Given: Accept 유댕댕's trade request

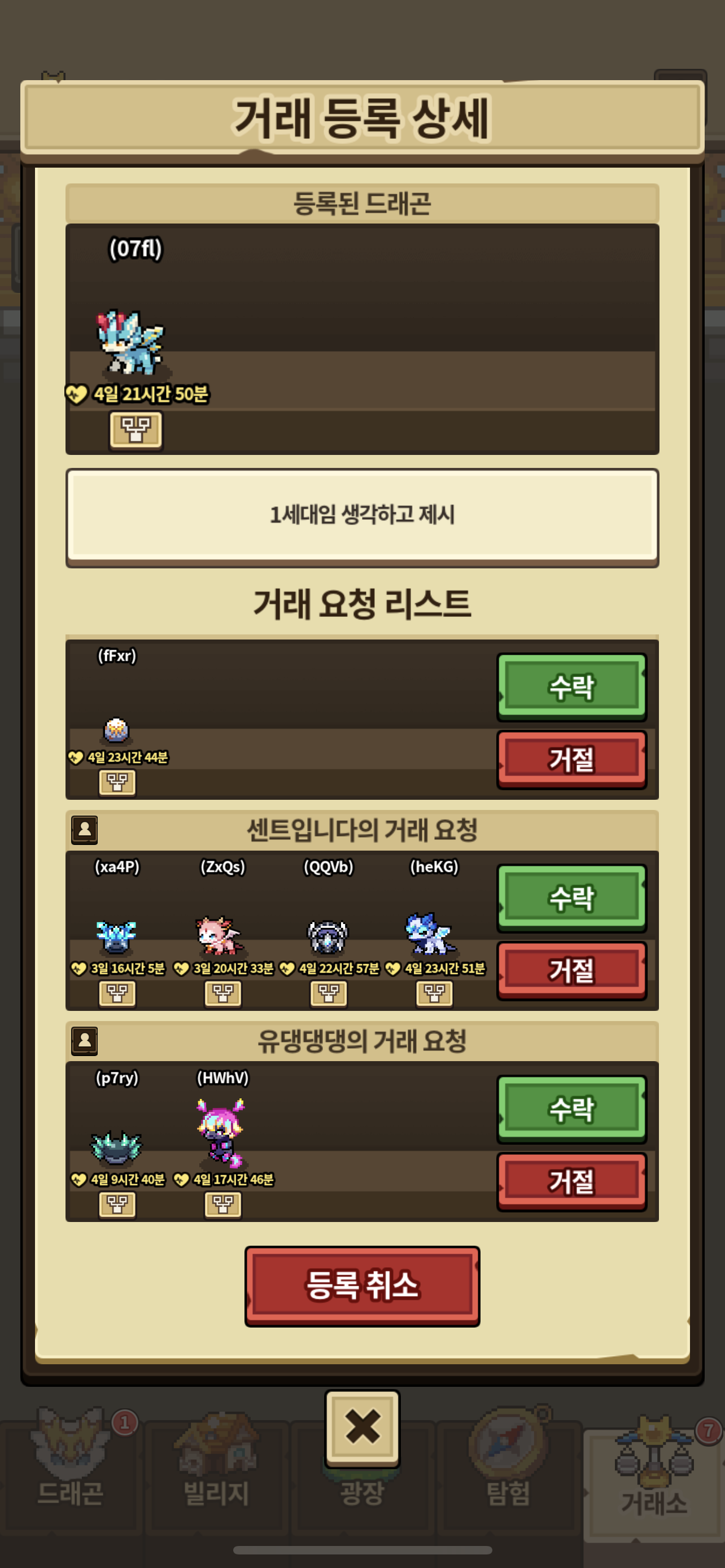Looking at the screenshot, I should [571, 1109].
